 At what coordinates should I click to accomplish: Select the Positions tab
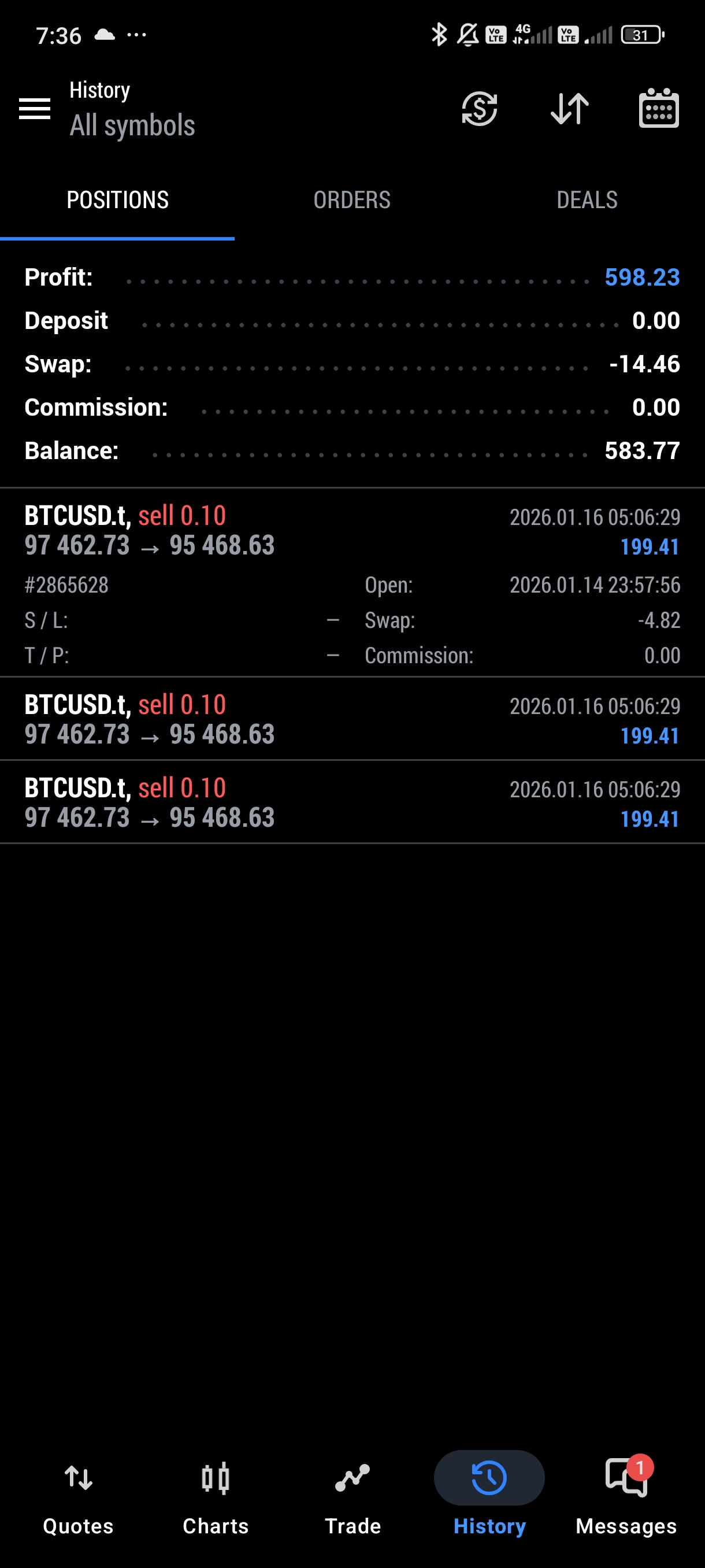point(117,200)
